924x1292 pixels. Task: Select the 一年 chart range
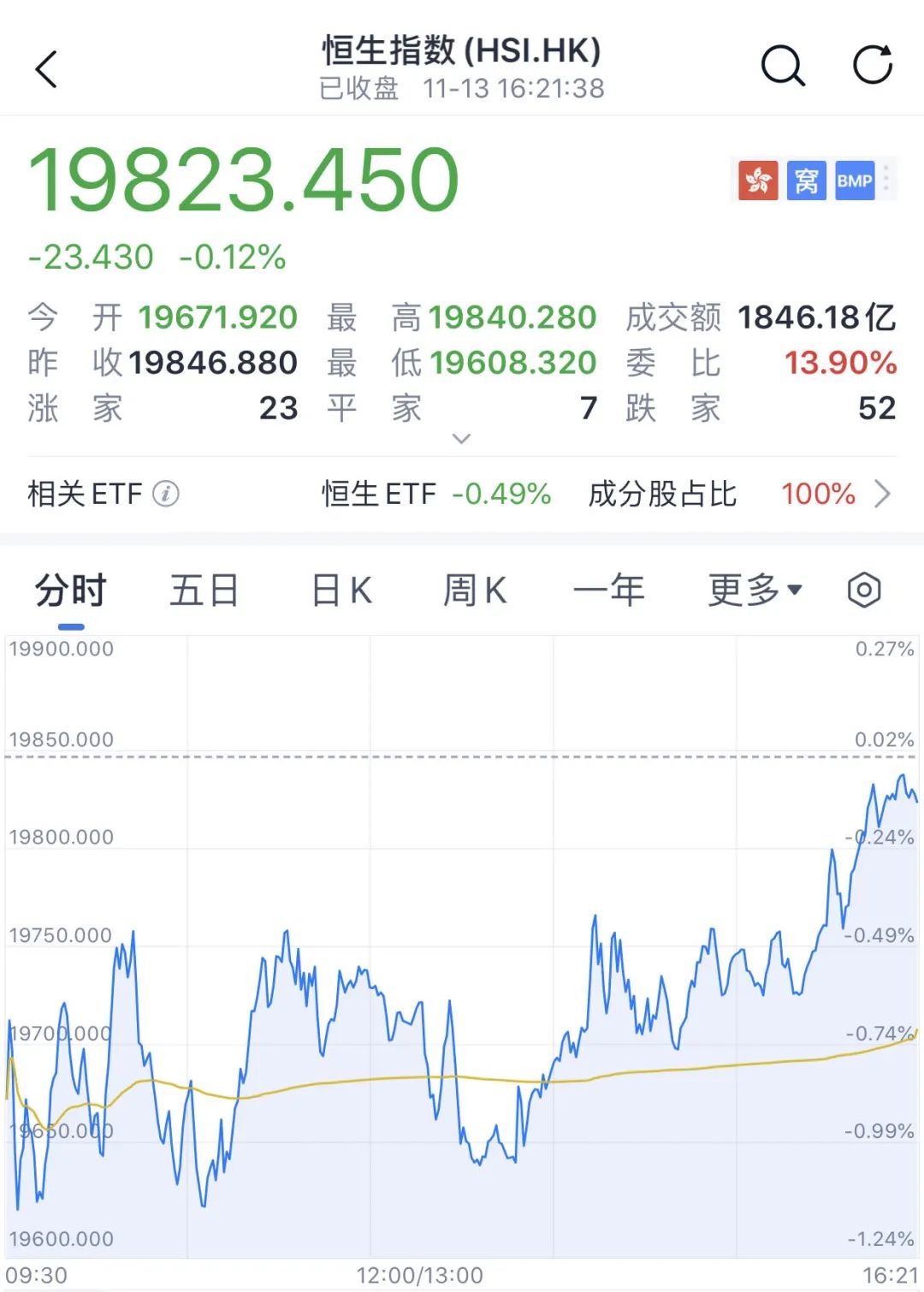[608, 591]
